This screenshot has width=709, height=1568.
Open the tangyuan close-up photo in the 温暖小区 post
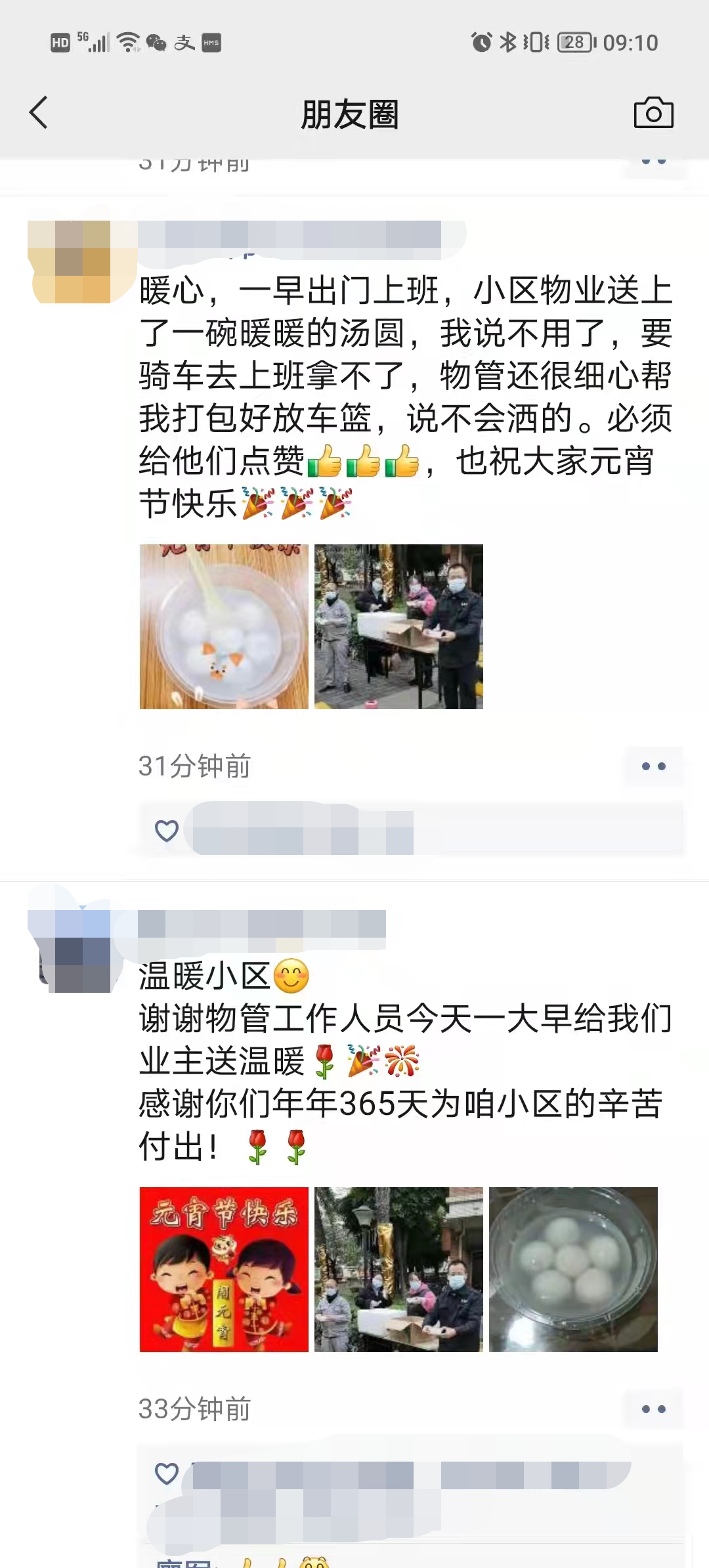[x=573, y=1269]
